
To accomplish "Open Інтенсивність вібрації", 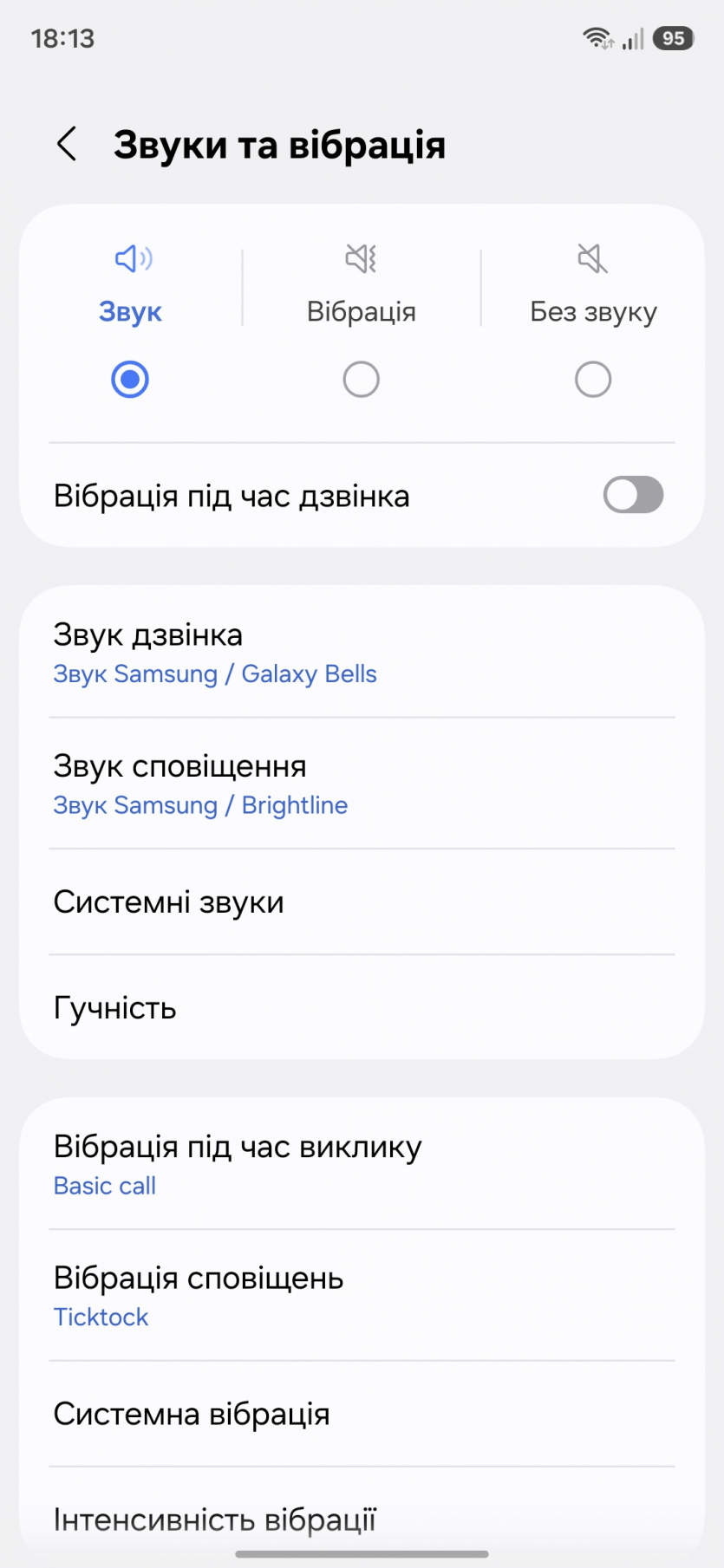I will pyautogui.click(x=362, y=1519).
